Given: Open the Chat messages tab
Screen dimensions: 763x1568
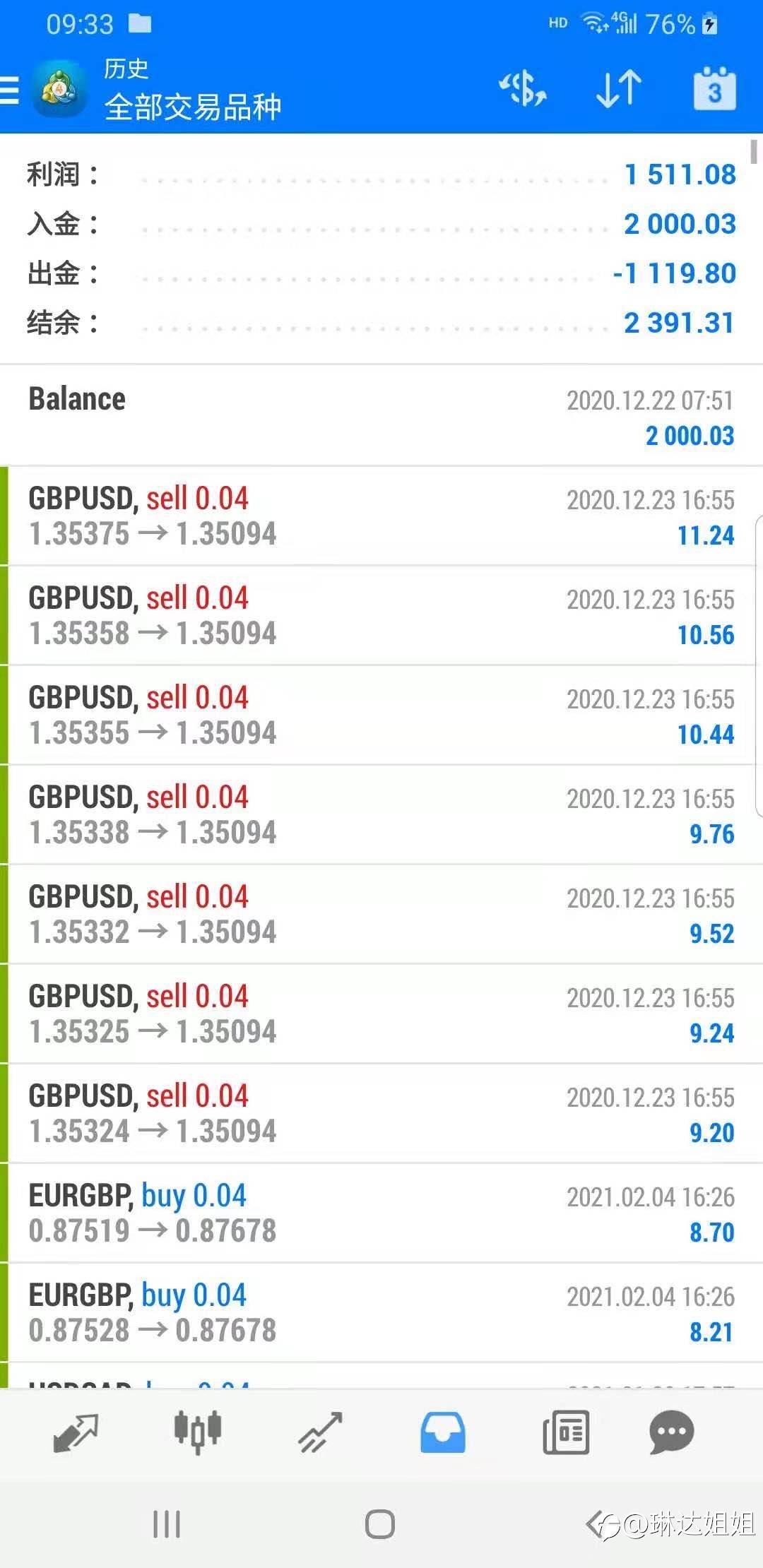Looking at the screenshot, I should click(x=671, y=1432).
